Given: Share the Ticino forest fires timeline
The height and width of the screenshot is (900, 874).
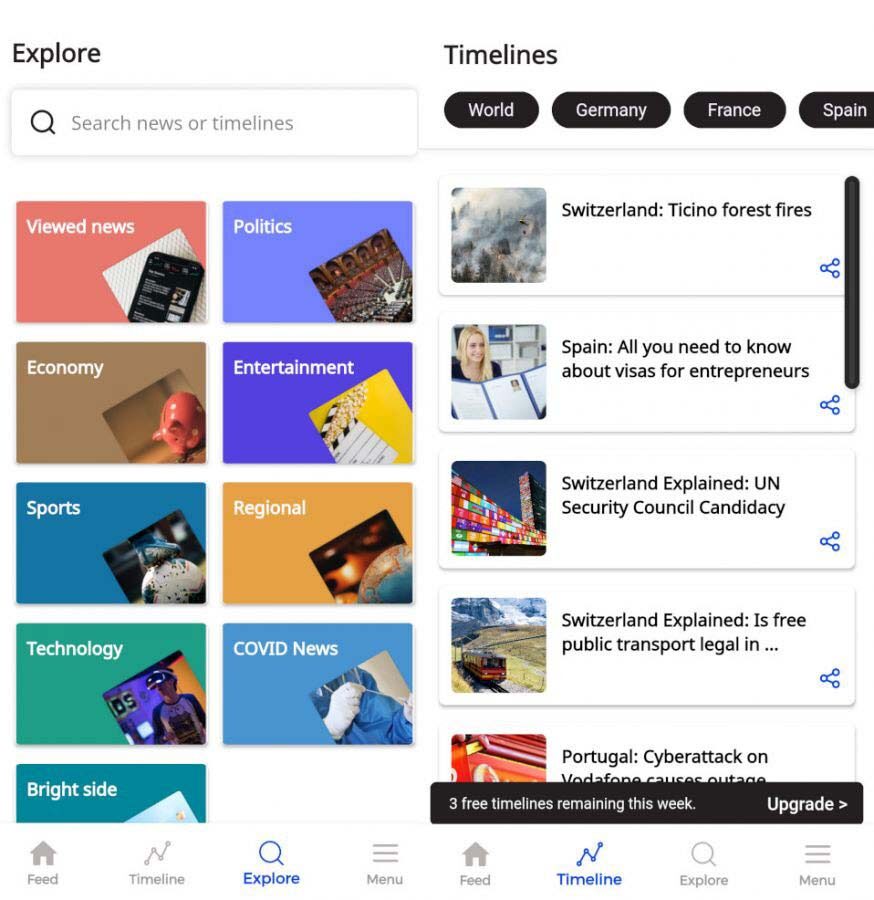Looking at the screenshot, I should pos(829,268).
